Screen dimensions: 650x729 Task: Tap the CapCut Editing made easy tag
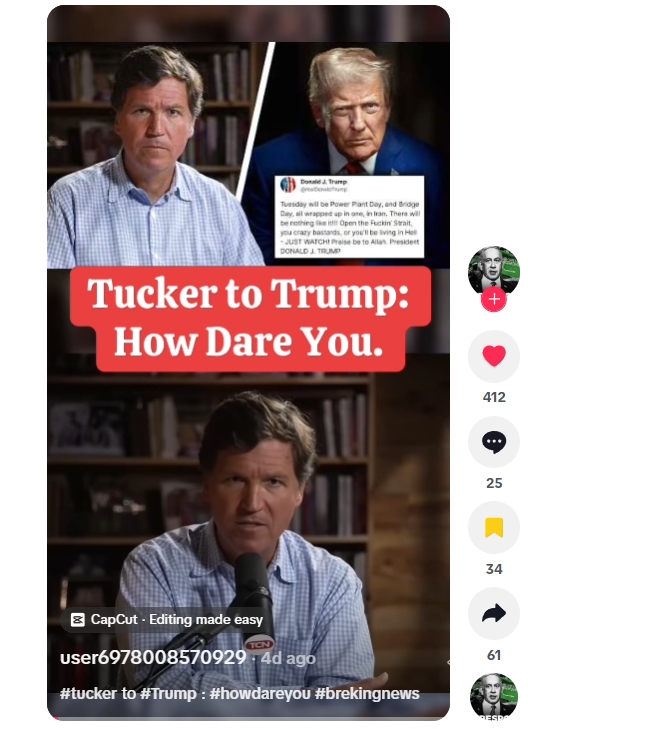pyautogui.click(x=167, y=620)
